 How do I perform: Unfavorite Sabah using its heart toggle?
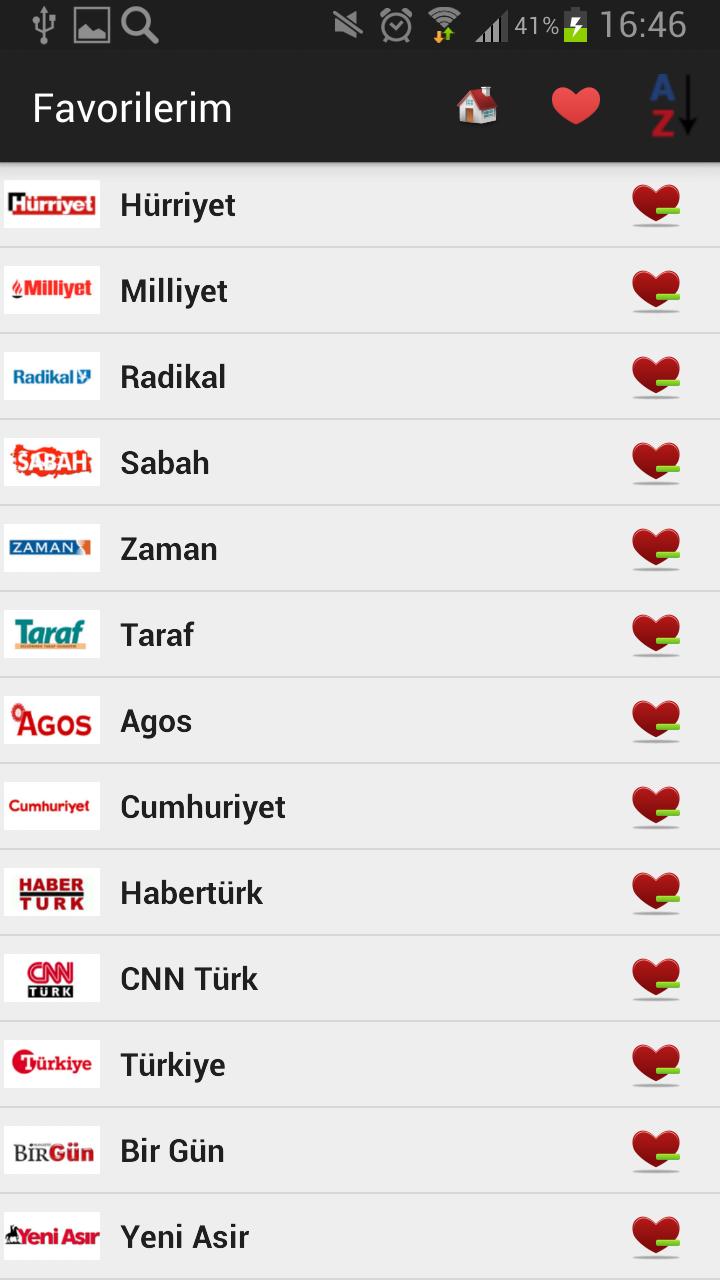tap(655, 462)
